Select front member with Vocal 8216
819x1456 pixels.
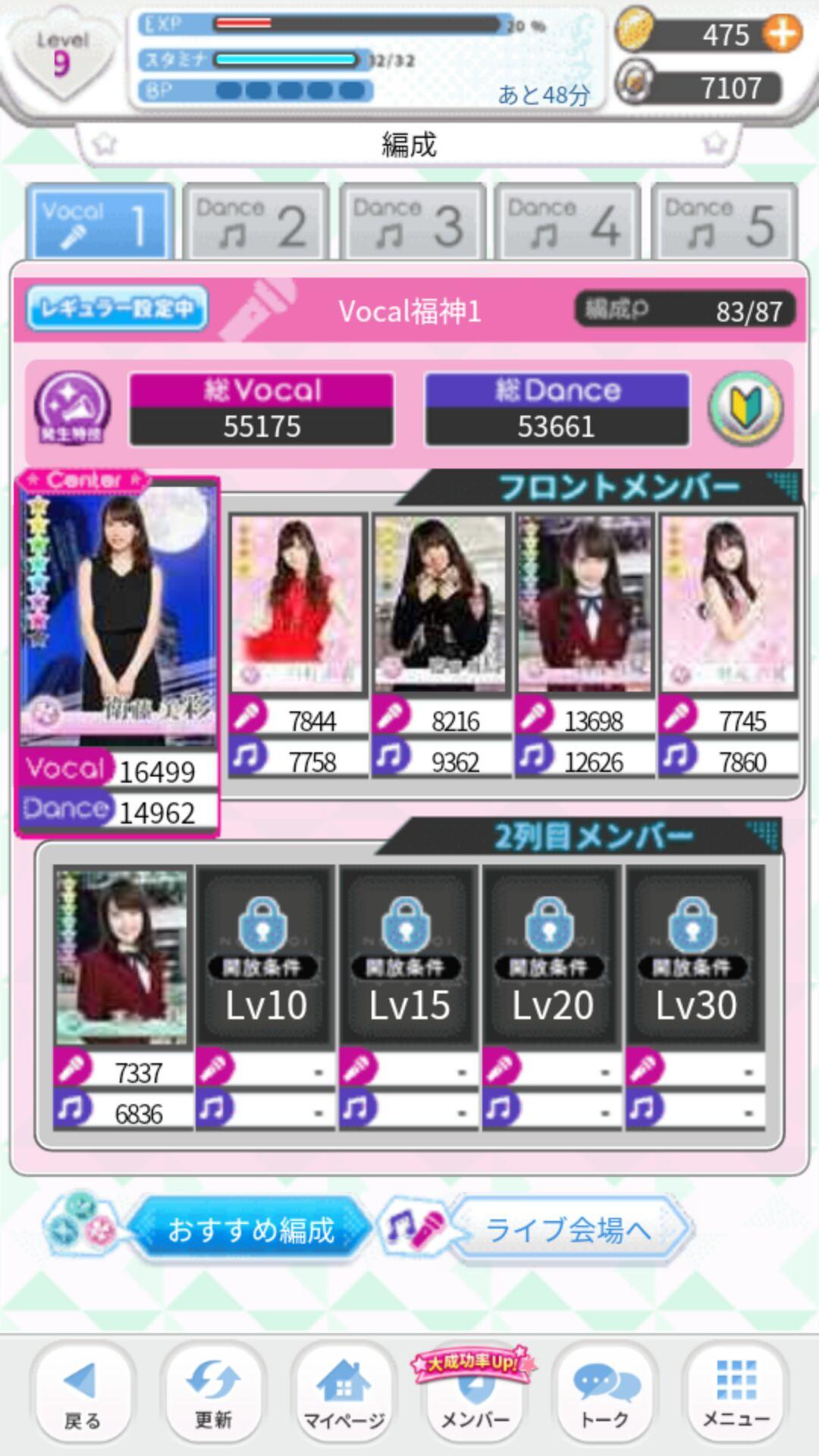pos(441,603)
